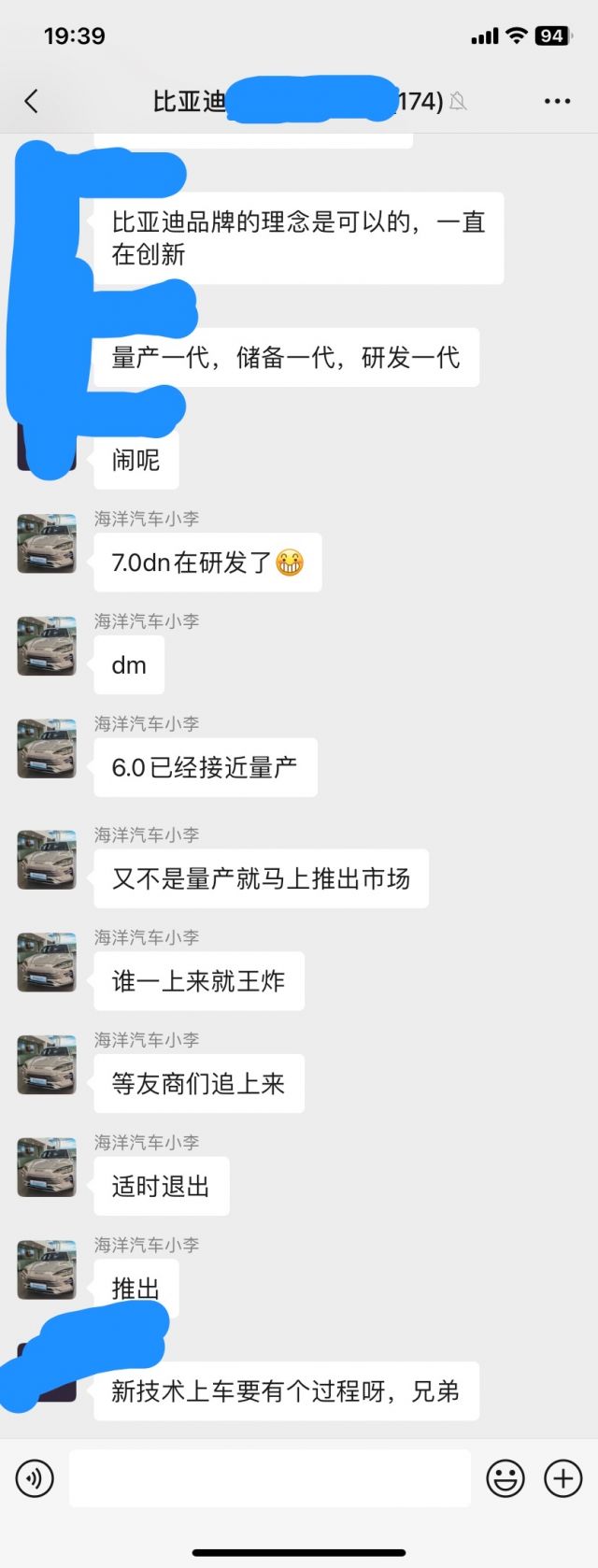This screenshot has height=1568, width=598.
Task: Open the three-dot chat info menu
Action: tap(557, 101)
